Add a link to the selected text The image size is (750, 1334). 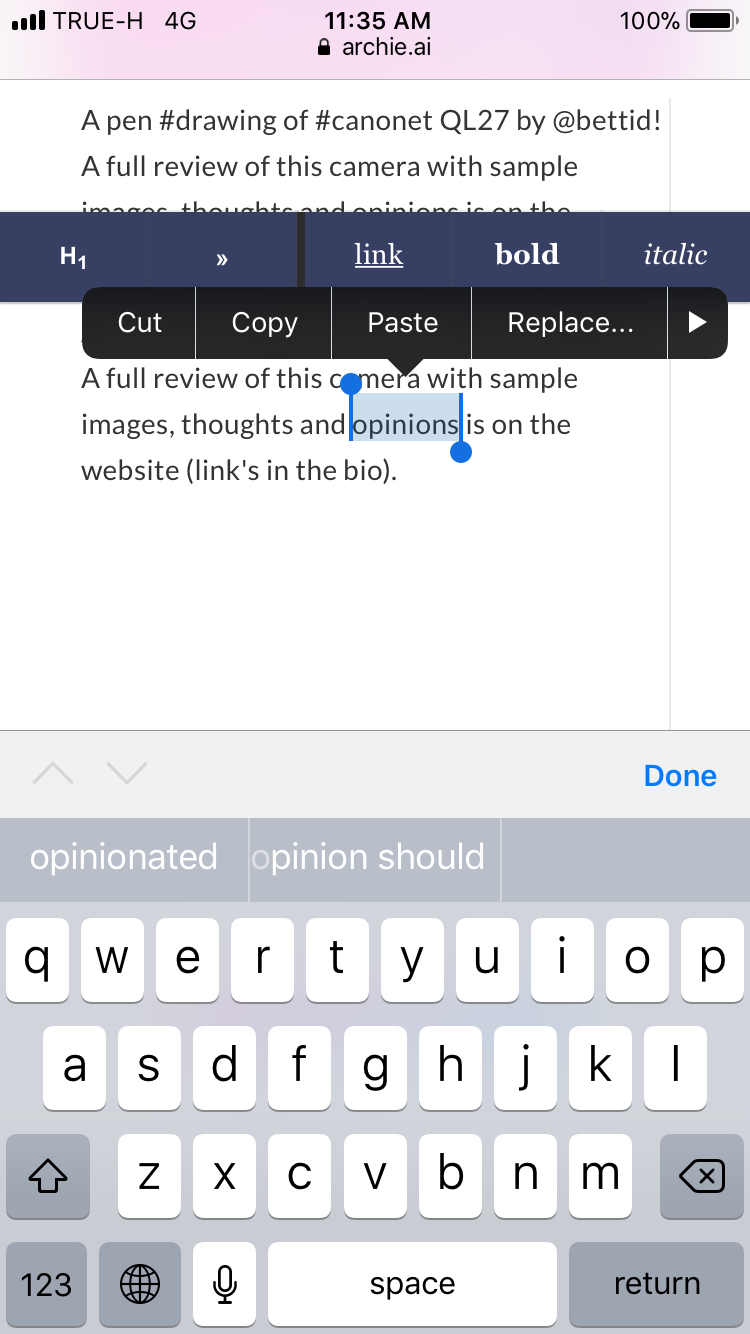[379, 255]
